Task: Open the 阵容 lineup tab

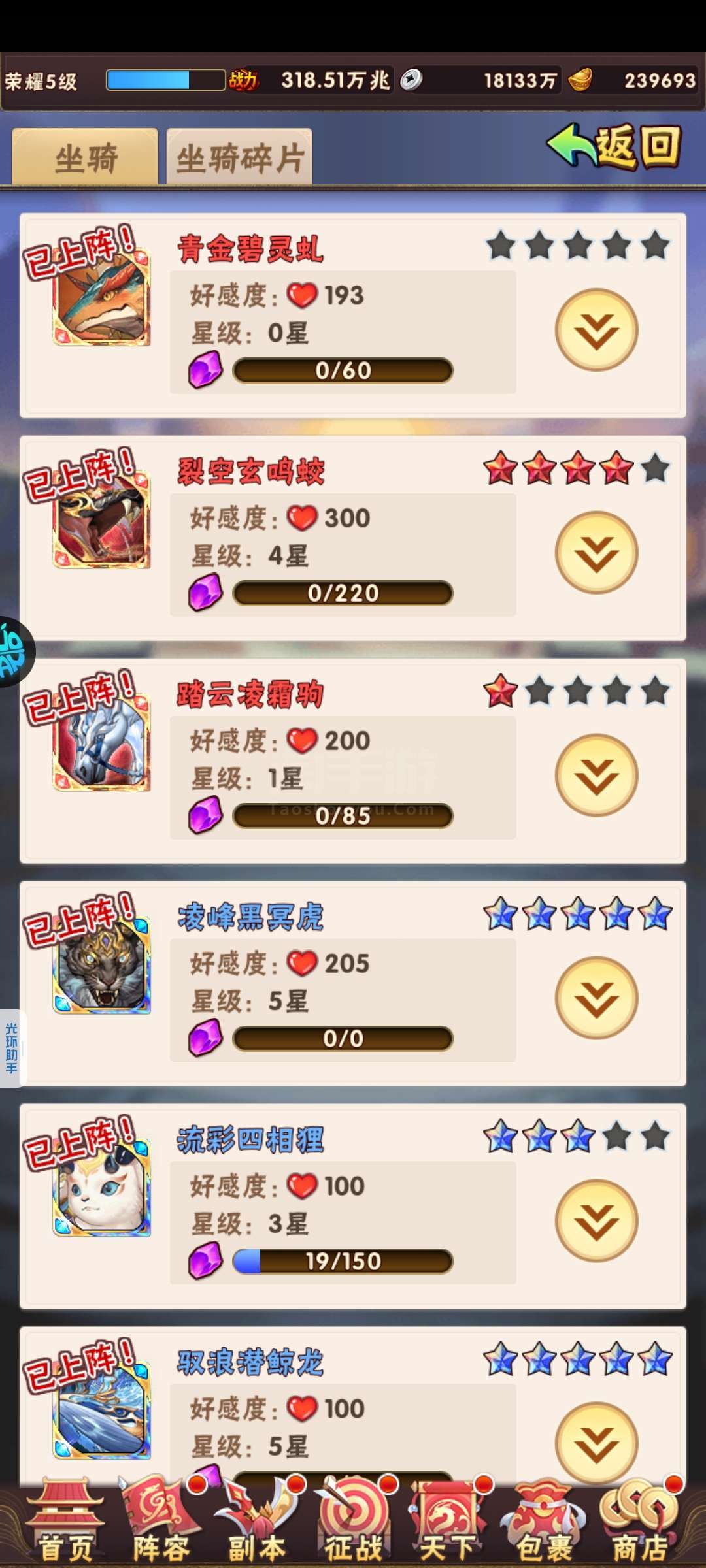Action: click(x=160, y=1521)
